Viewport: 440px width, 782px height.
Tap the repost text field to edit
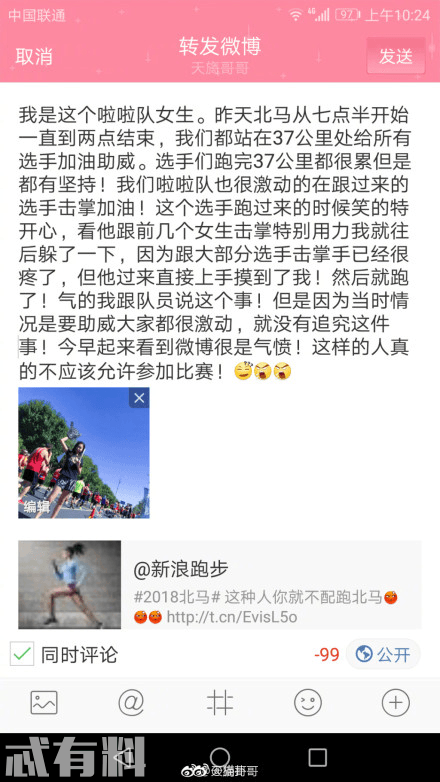tap(215, 242)
